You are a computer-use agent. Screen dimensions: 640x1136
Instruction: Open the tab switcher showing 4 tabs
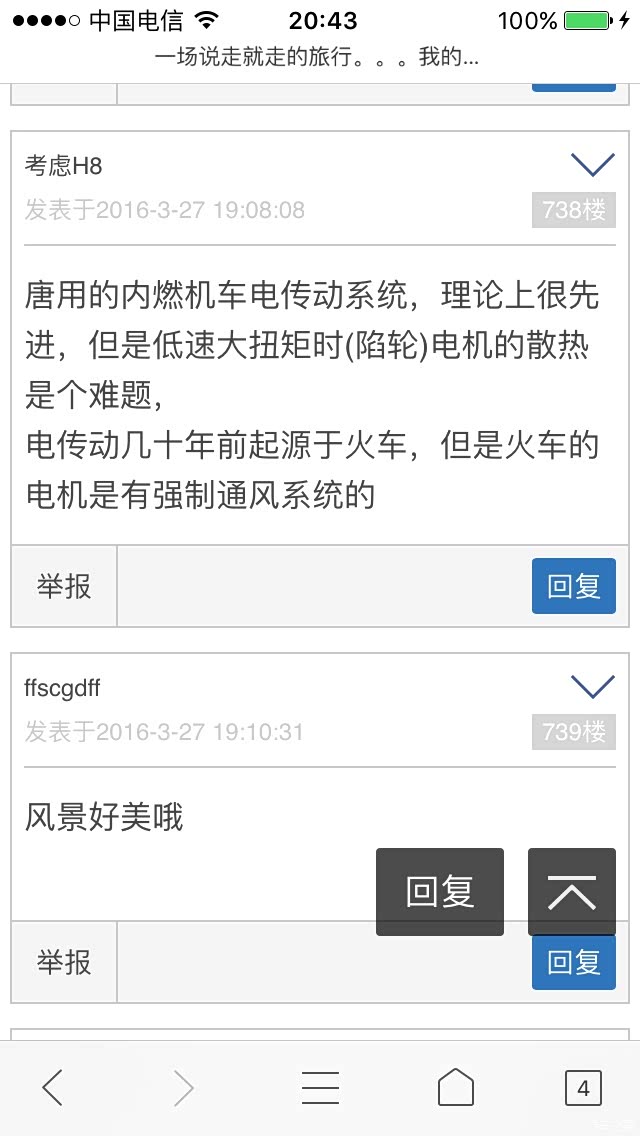click(x=584, y=1087)
